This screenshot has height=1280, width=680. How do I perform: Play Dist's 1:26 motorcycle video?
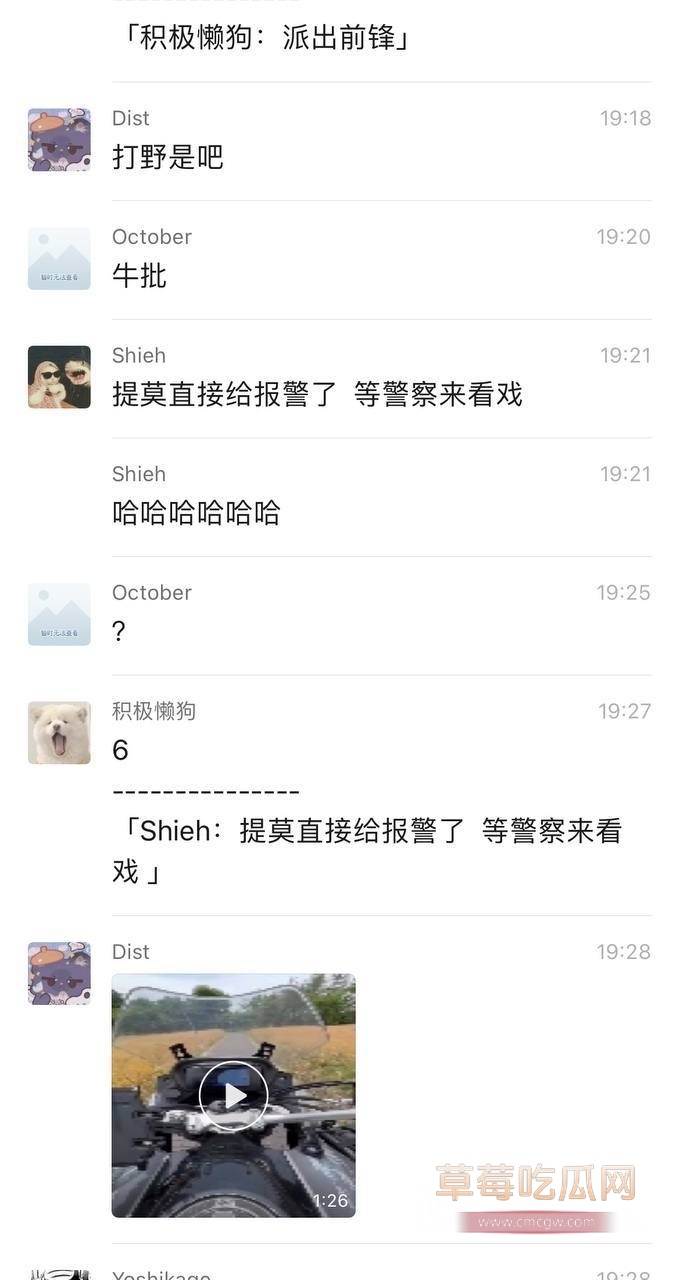click(233, 1095)
